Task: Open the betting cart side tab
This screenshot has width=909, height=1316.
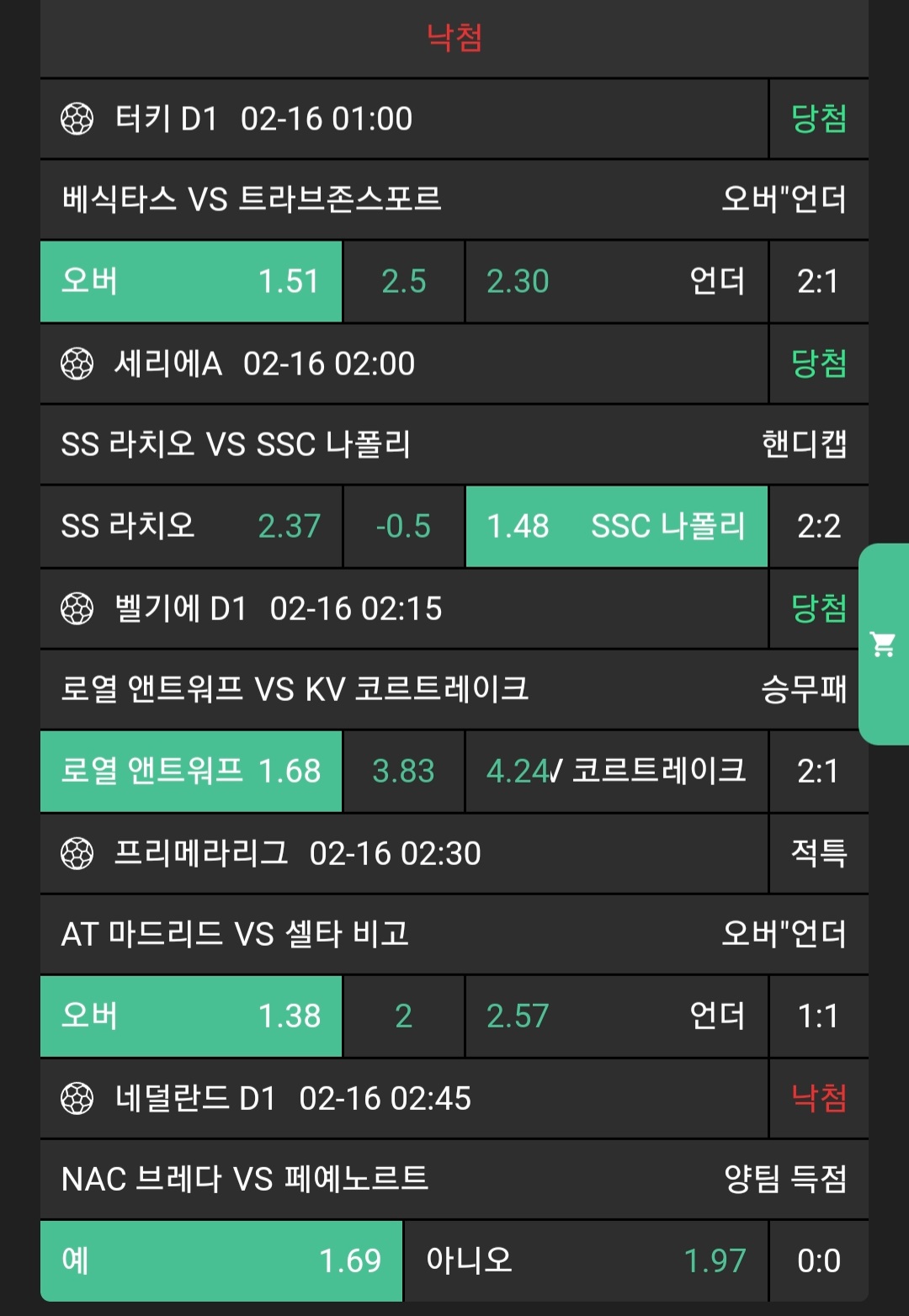Action: click(x=883, y=645)
